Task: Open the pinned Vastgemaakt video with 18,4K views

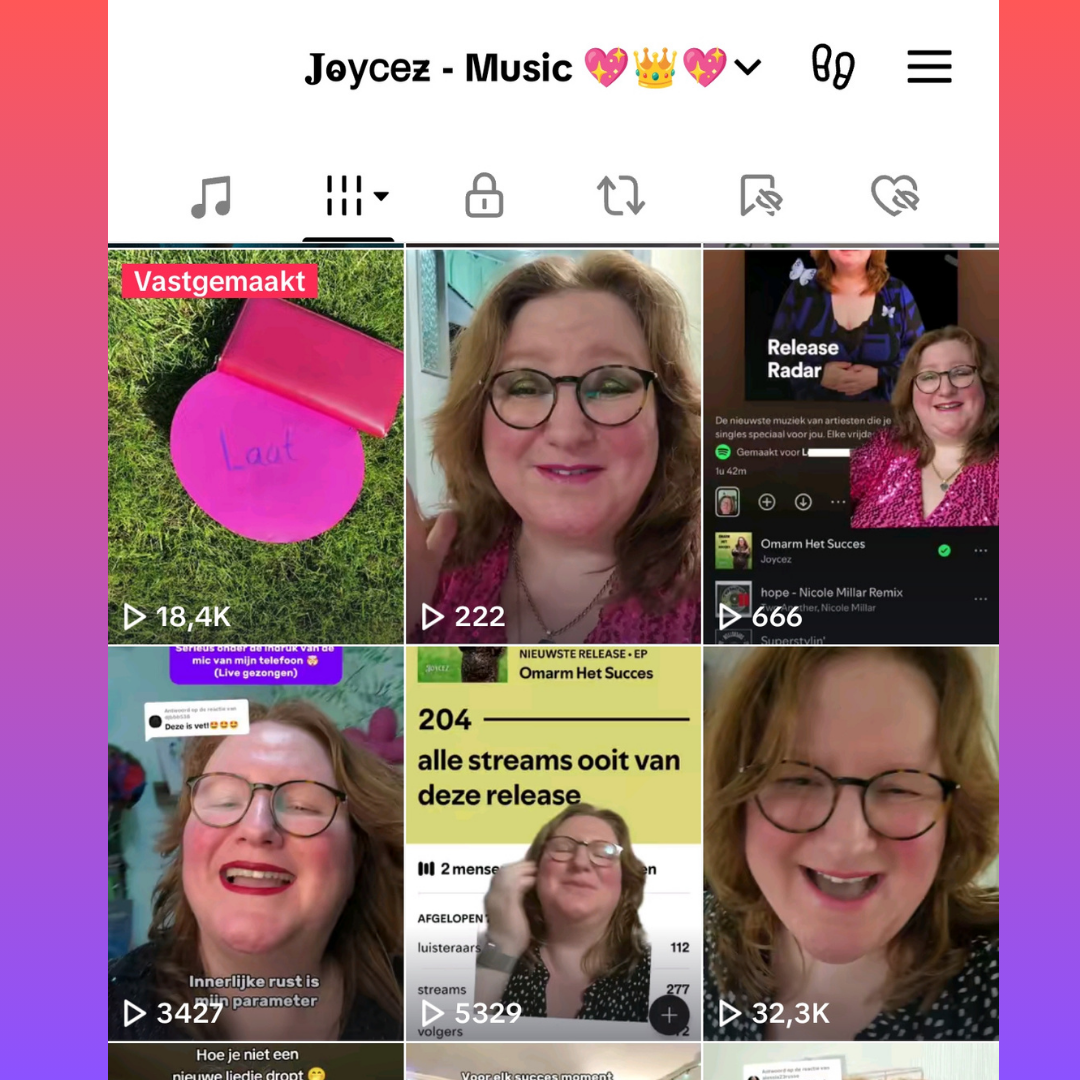Action: 256,445
